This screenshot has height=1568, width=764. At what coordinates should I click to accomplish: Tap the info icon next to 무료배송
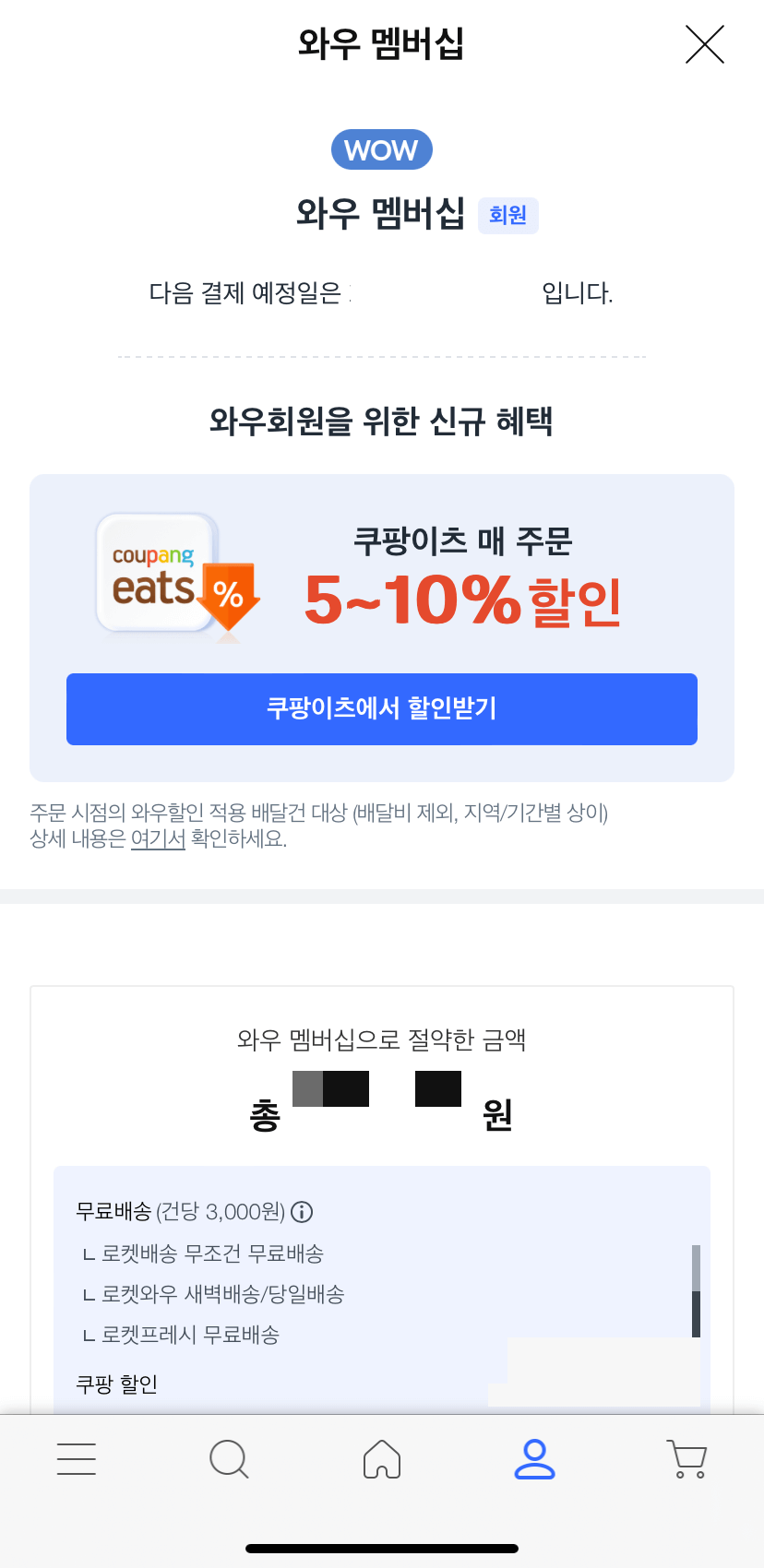304,1211
